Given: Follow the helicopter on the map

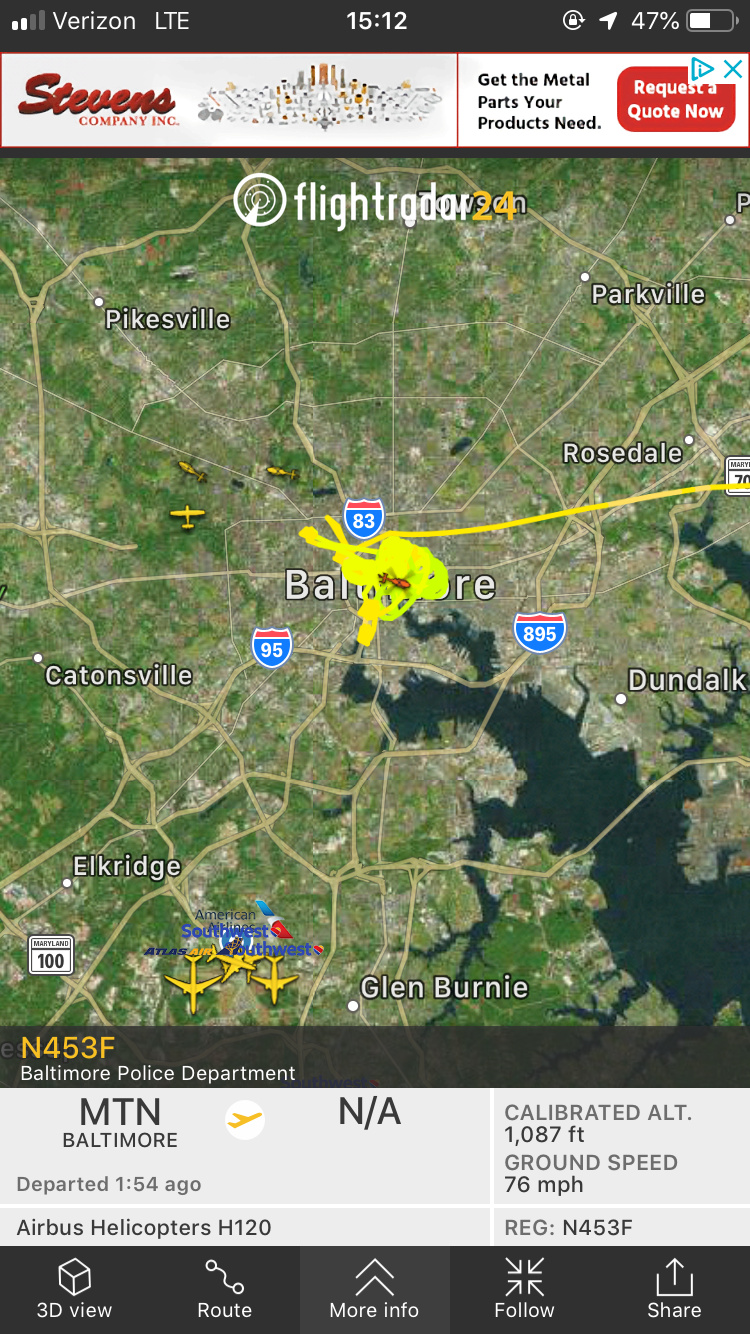Looking at the screenshot, I should tap(524, 1289).
